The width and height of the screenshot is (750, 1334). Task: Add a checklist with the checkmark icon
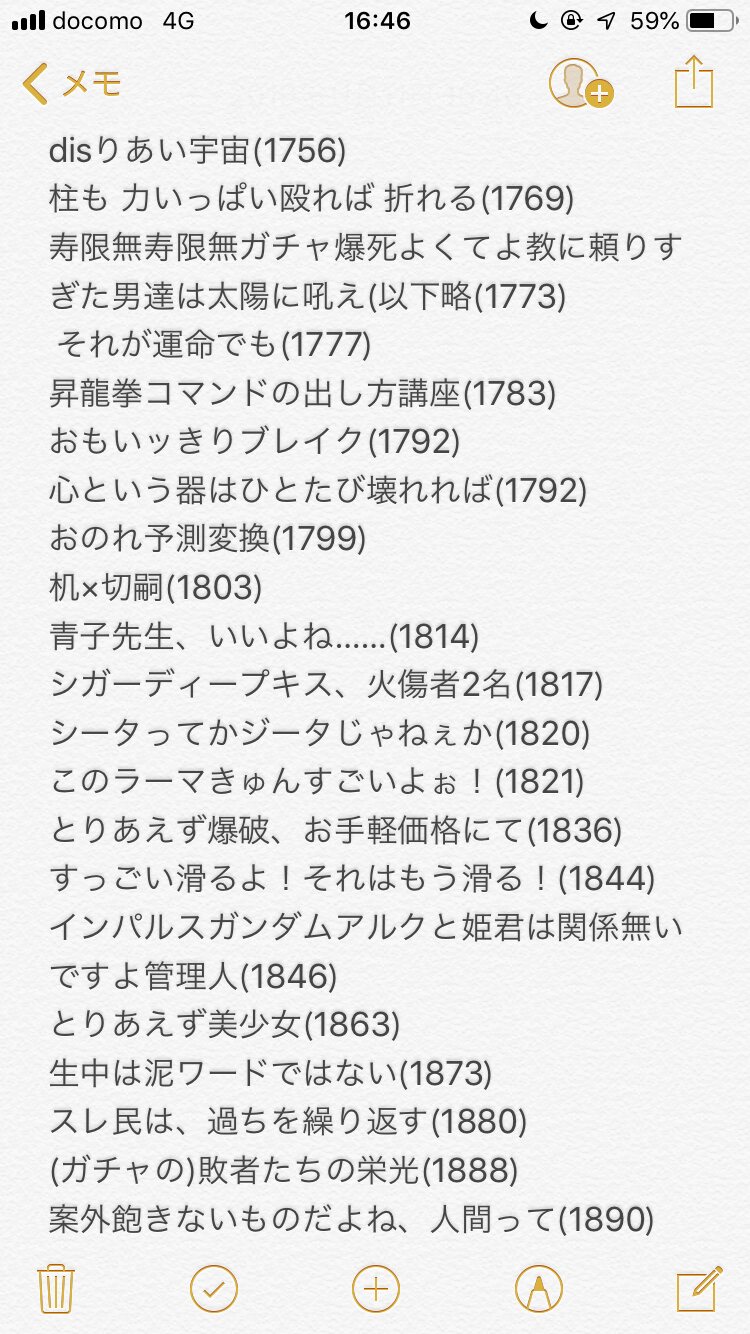click(213, 1288)
